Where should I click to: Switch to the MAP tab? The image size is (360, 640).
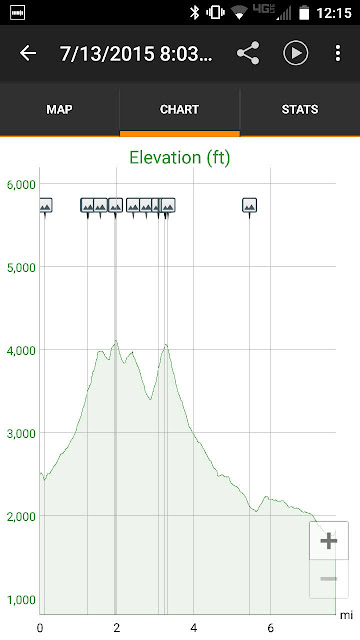pyautogui.click(x=60, y=109)
